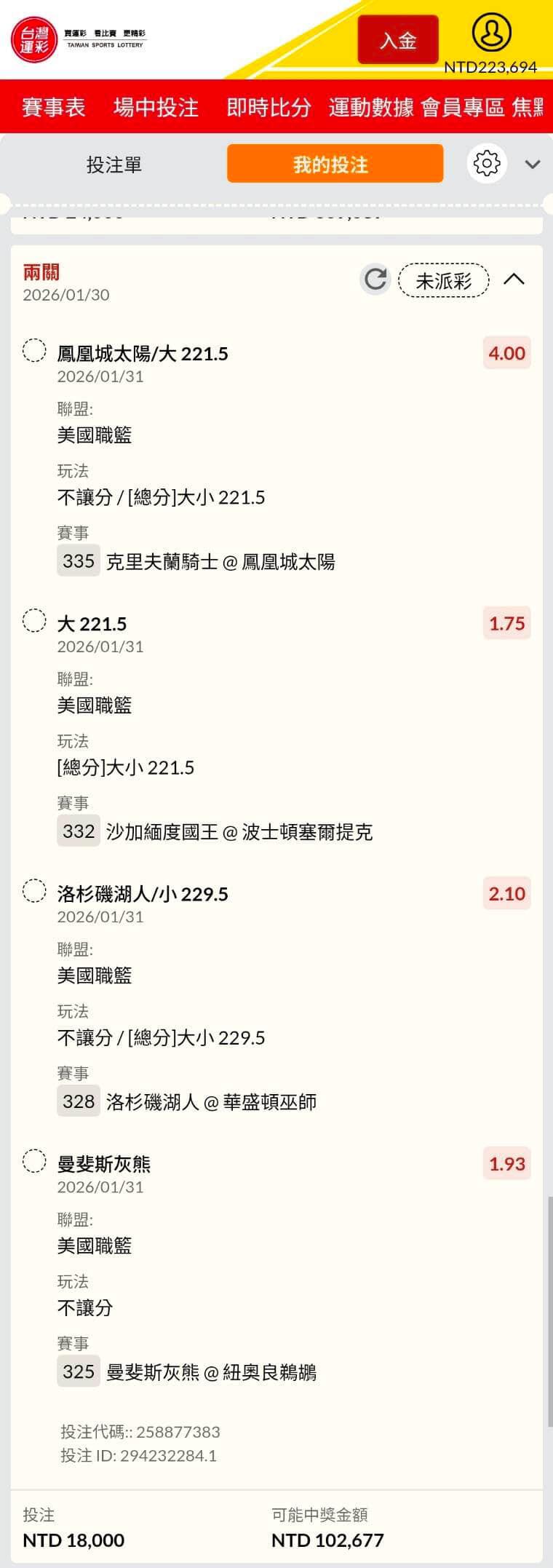The image size is (553, 1568).
Task: Open the gear settings icon
Action: click(487, 164)
